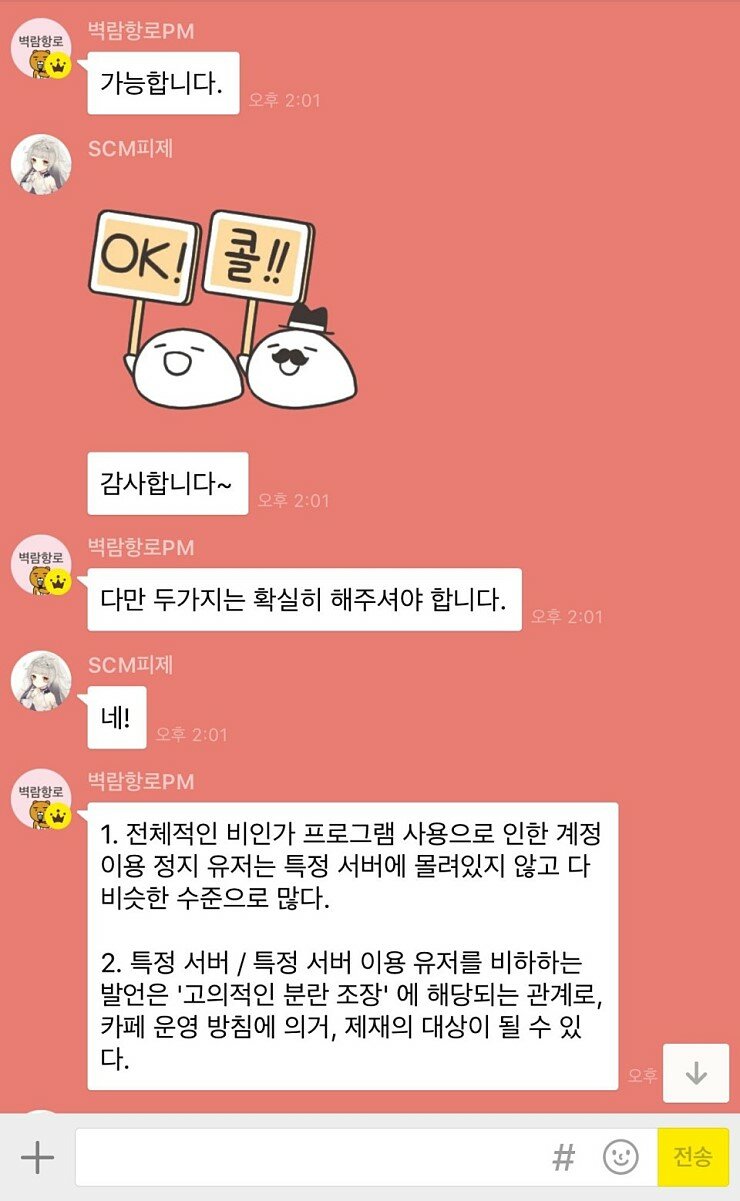View SCM피제's profile beside the OK sticker
This screenshot has width=740, height=1201.
coord(41,165)
